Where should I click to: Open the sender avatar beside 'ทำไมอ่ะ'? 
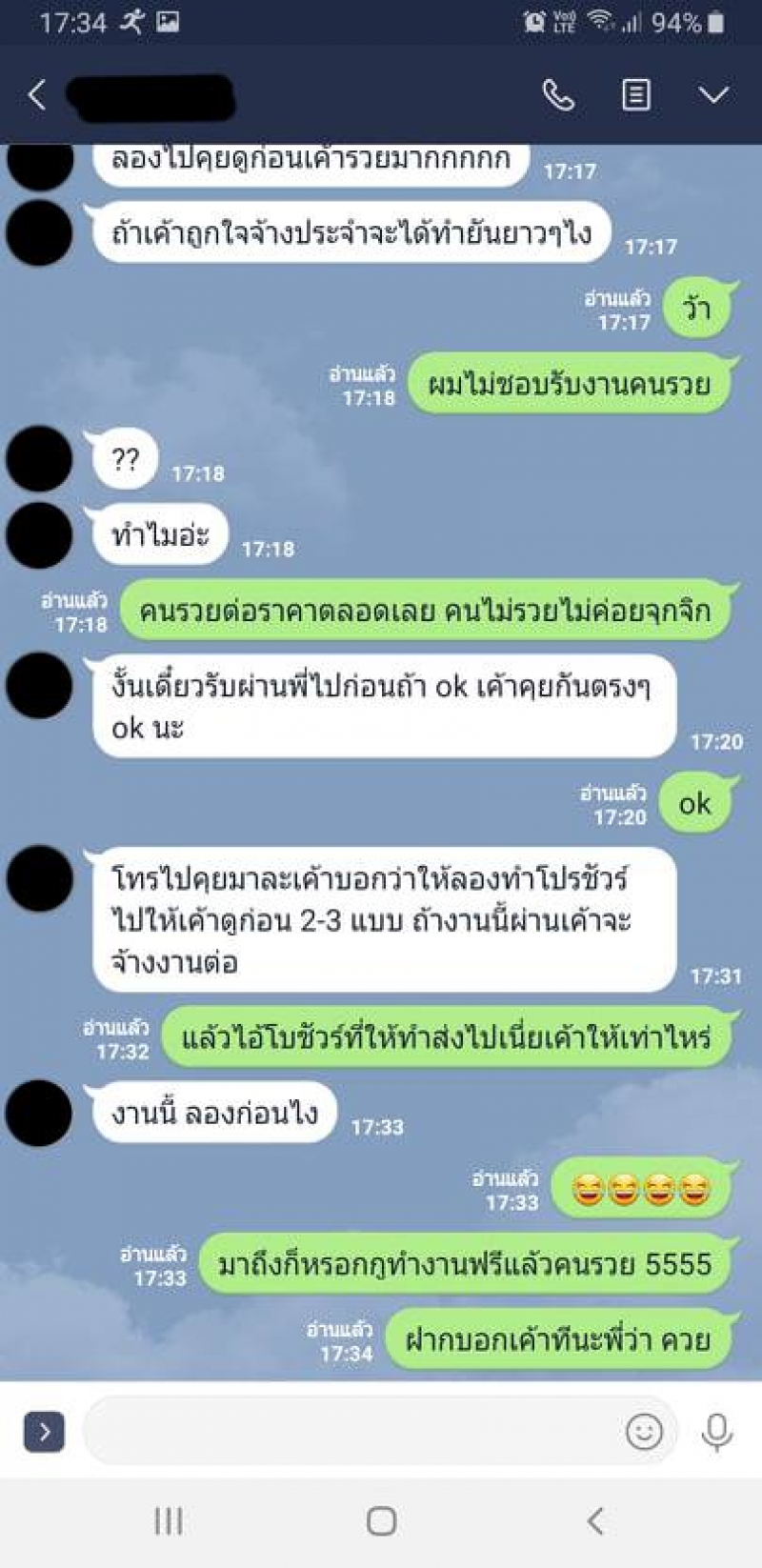pyautogui.click(x=39, y=535)
